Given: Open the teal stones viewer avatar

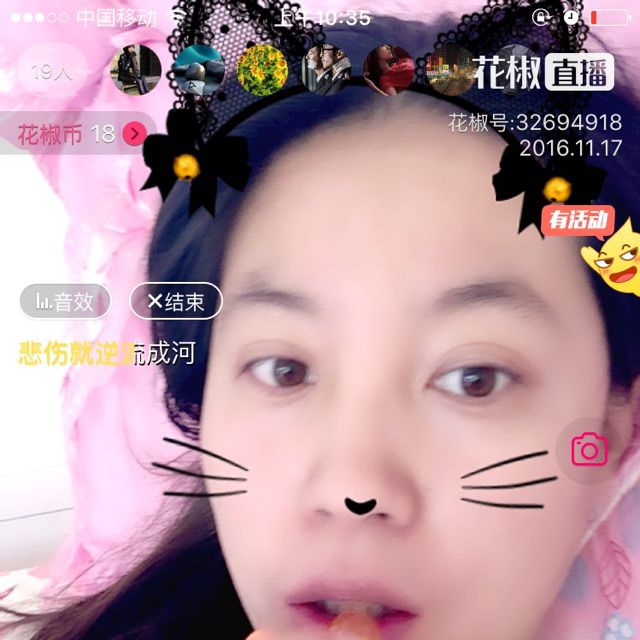Looking at the screenshot, I should [x=199, y=70].
